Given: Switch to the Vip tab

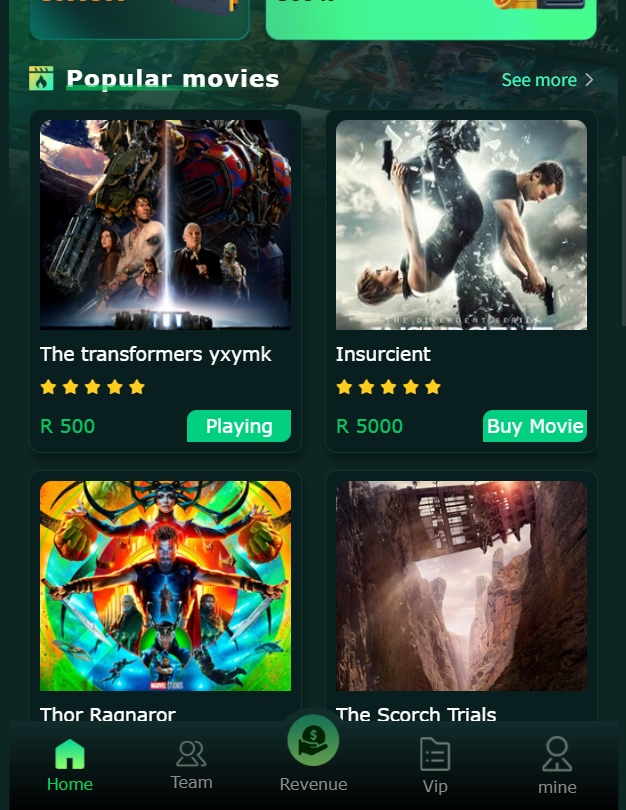Looking at the screenshot, I should 435,765.
